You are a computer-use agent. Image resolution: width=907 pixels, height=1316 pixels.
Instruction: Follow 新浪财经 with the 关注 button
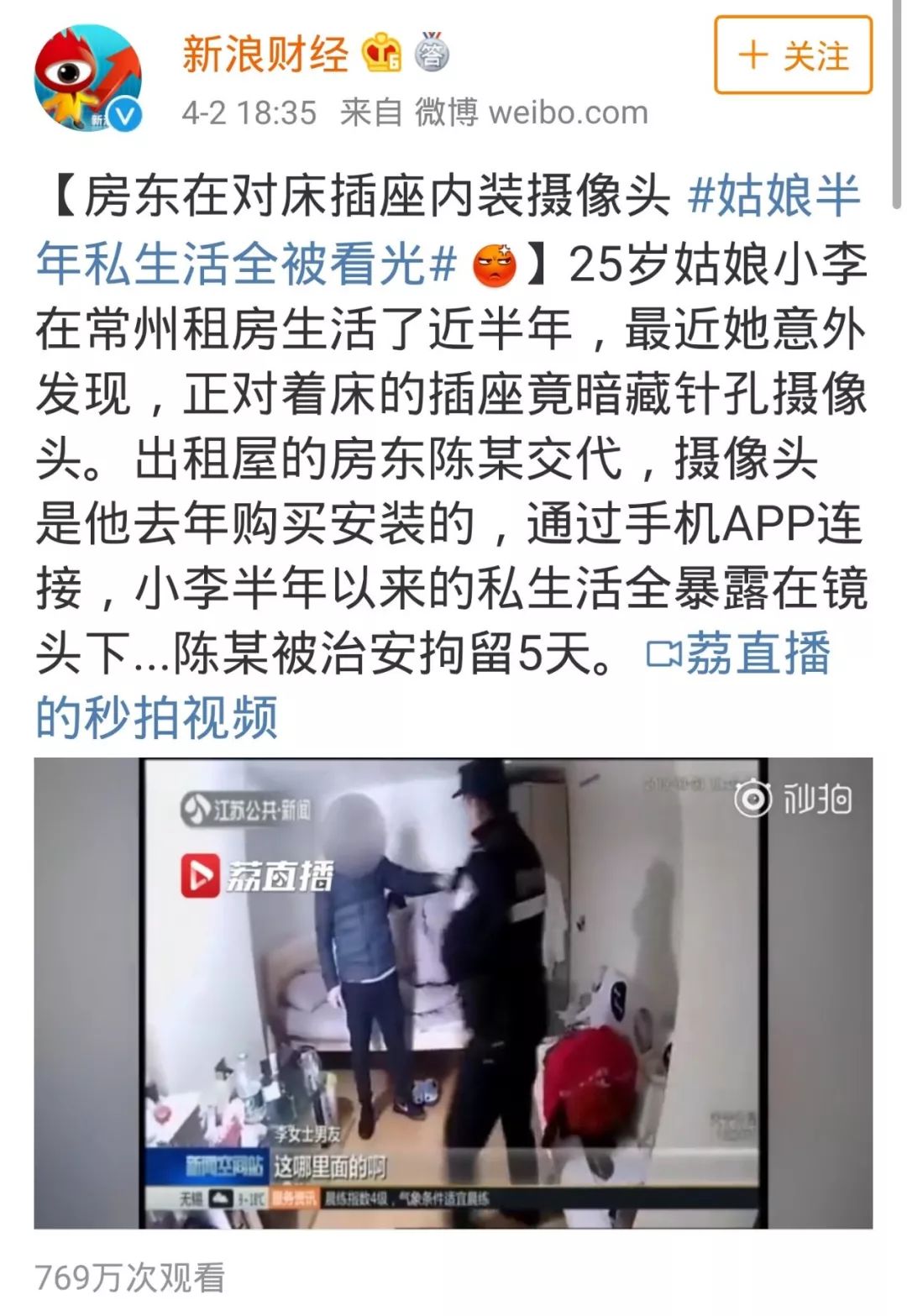(793, 56)
